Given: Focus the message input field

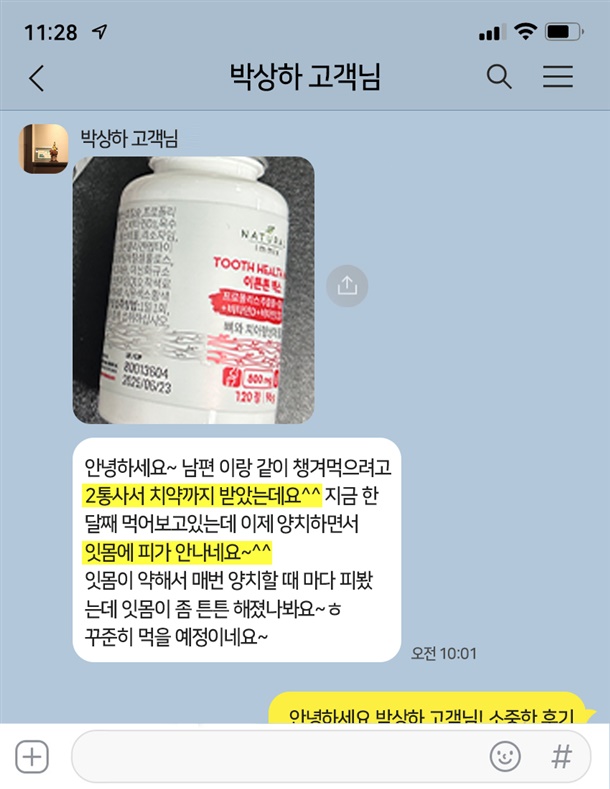Looking at the screenshot, I should pyautogui.click(x=270, y=757).
